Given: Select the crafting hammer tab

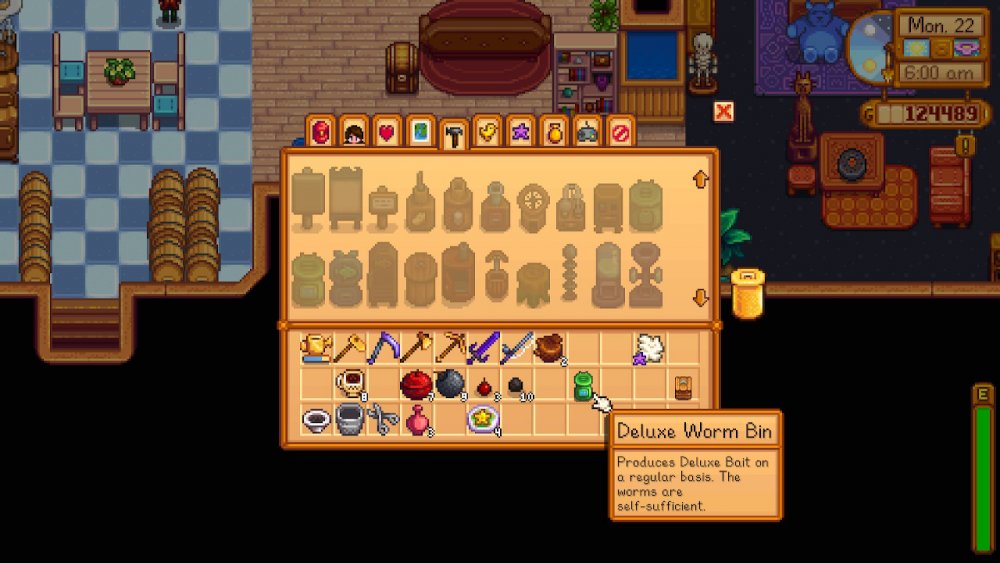Looking at the screenshot, I should [453, 133].
